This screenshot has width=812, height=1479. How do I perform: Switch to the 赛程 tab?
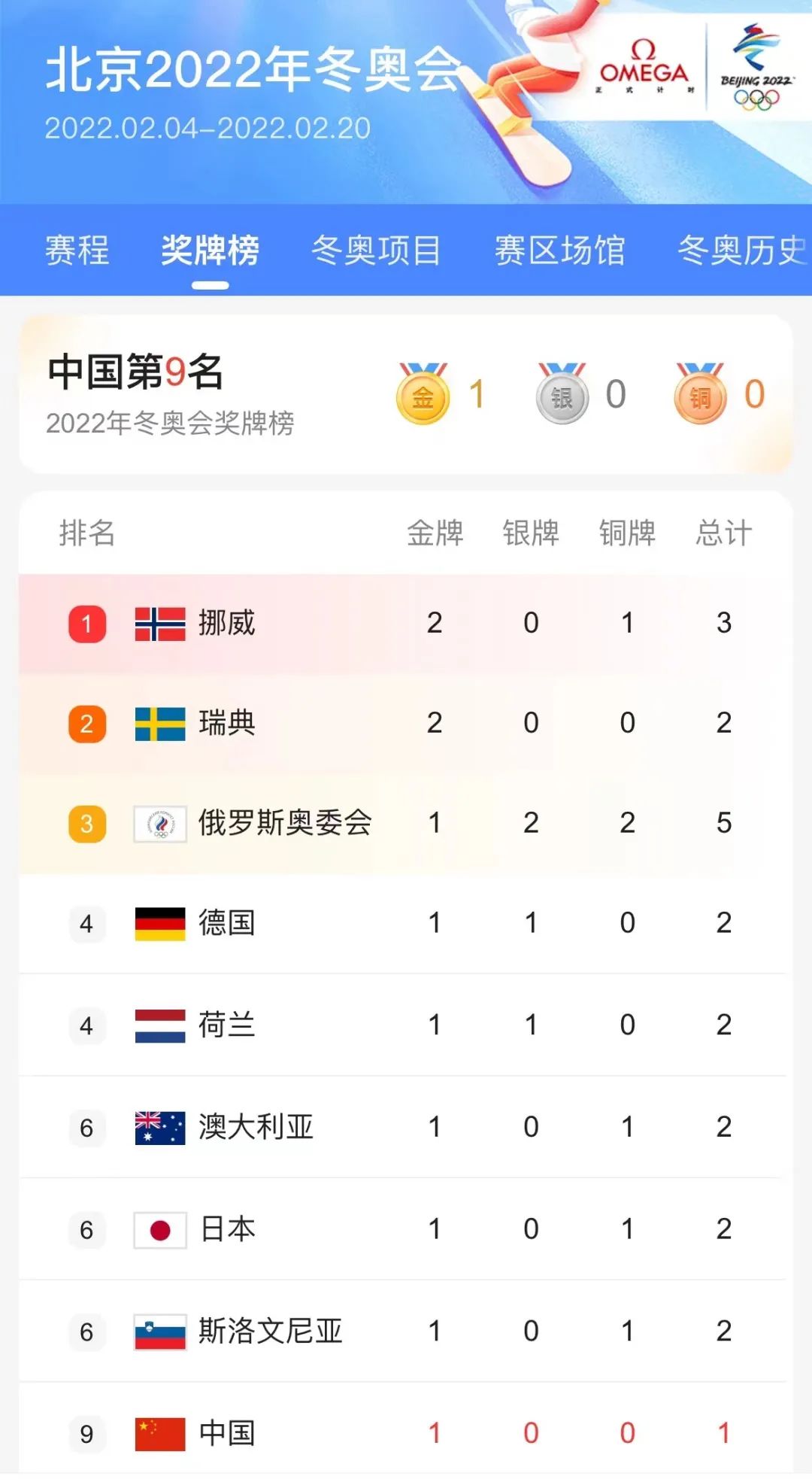77,250
